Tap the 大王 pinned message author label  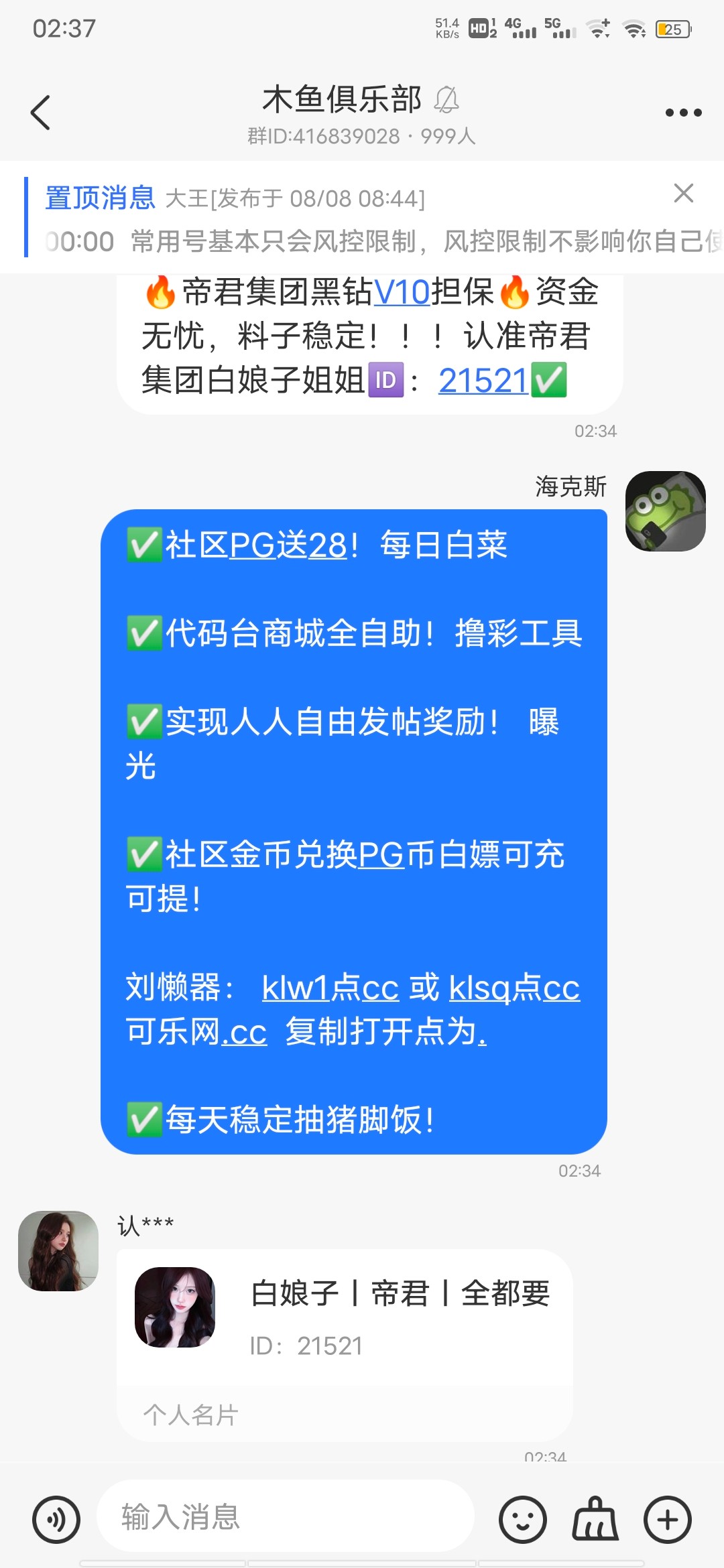190,198
